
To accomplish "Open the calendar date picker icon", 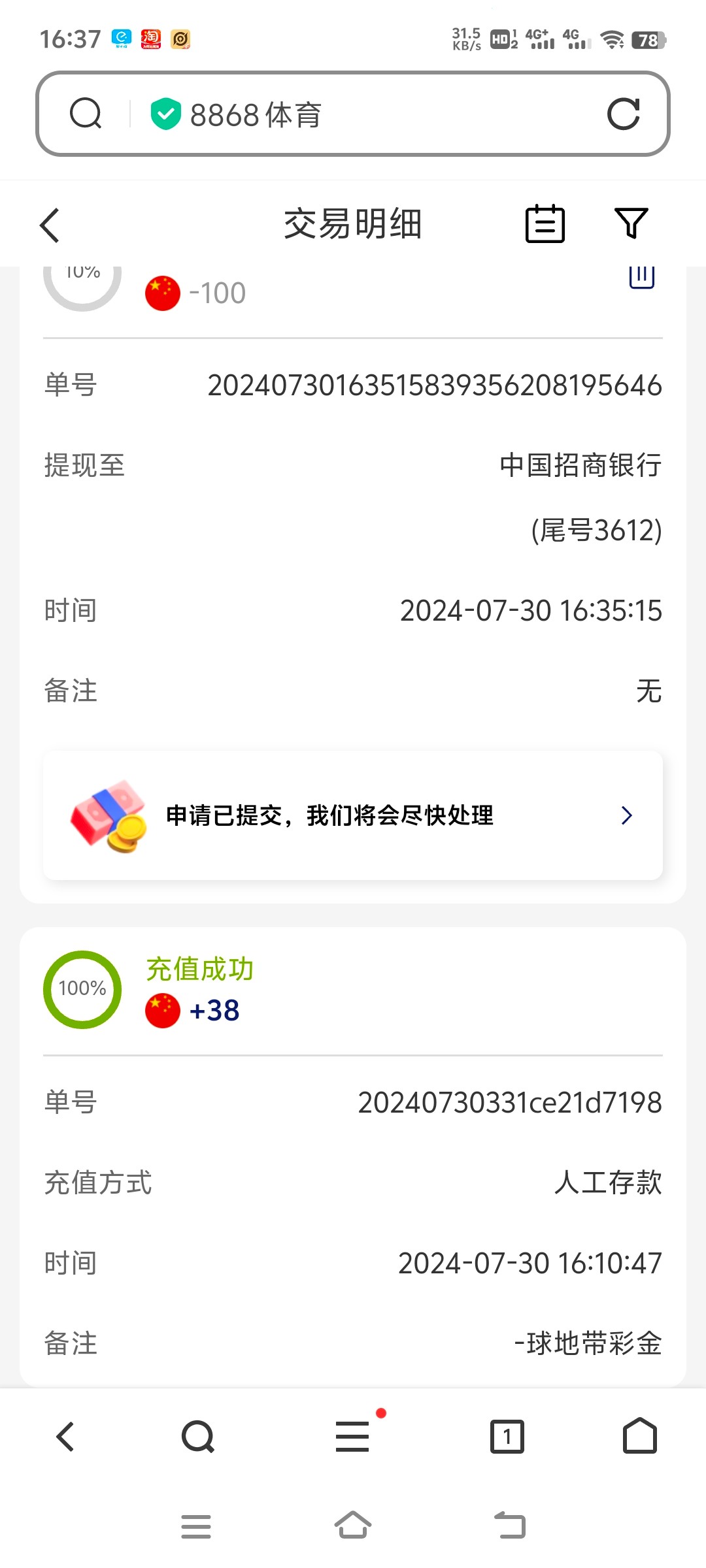I will click(545, 224).
